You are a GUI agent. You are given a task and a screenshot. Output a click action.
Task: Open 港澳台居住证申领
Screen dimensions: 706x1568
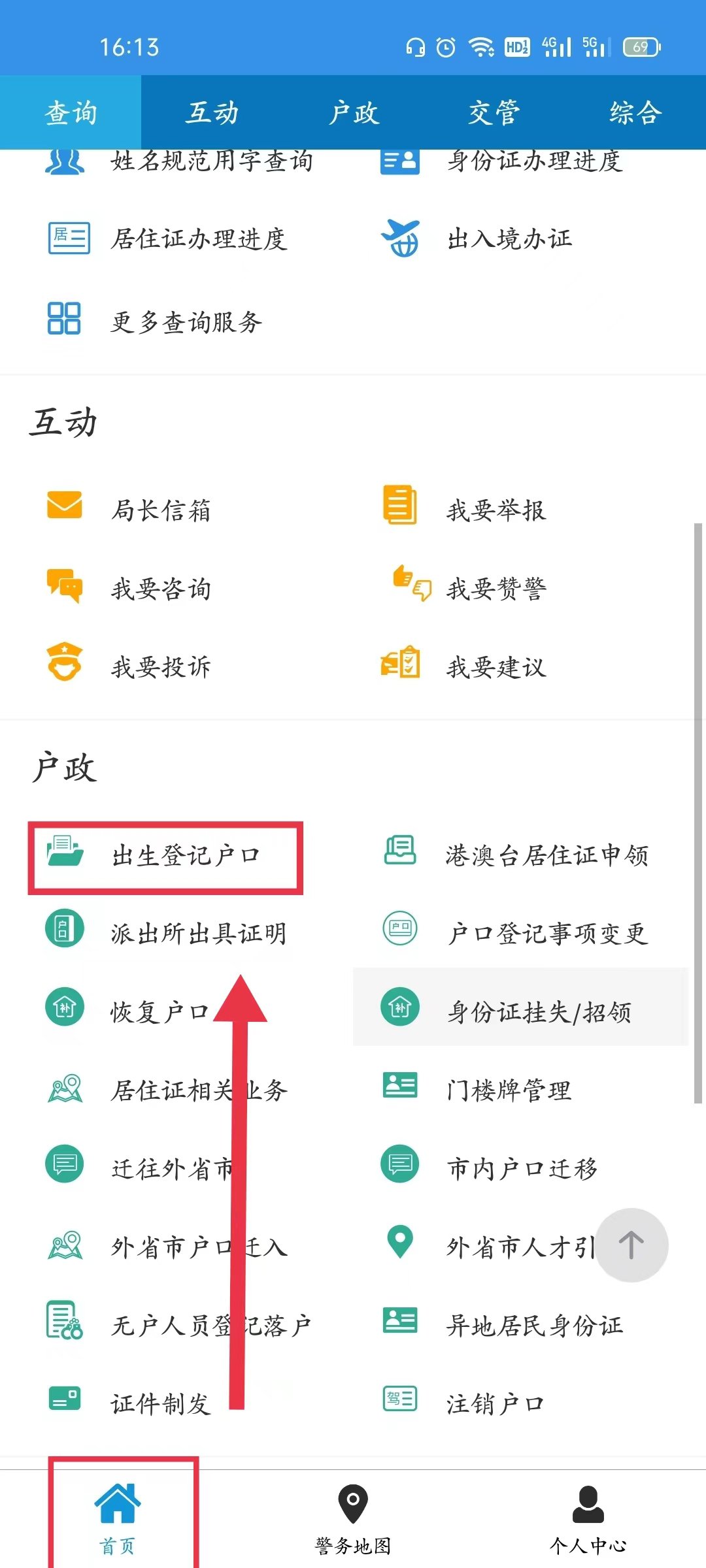click(x=546, y=855)
